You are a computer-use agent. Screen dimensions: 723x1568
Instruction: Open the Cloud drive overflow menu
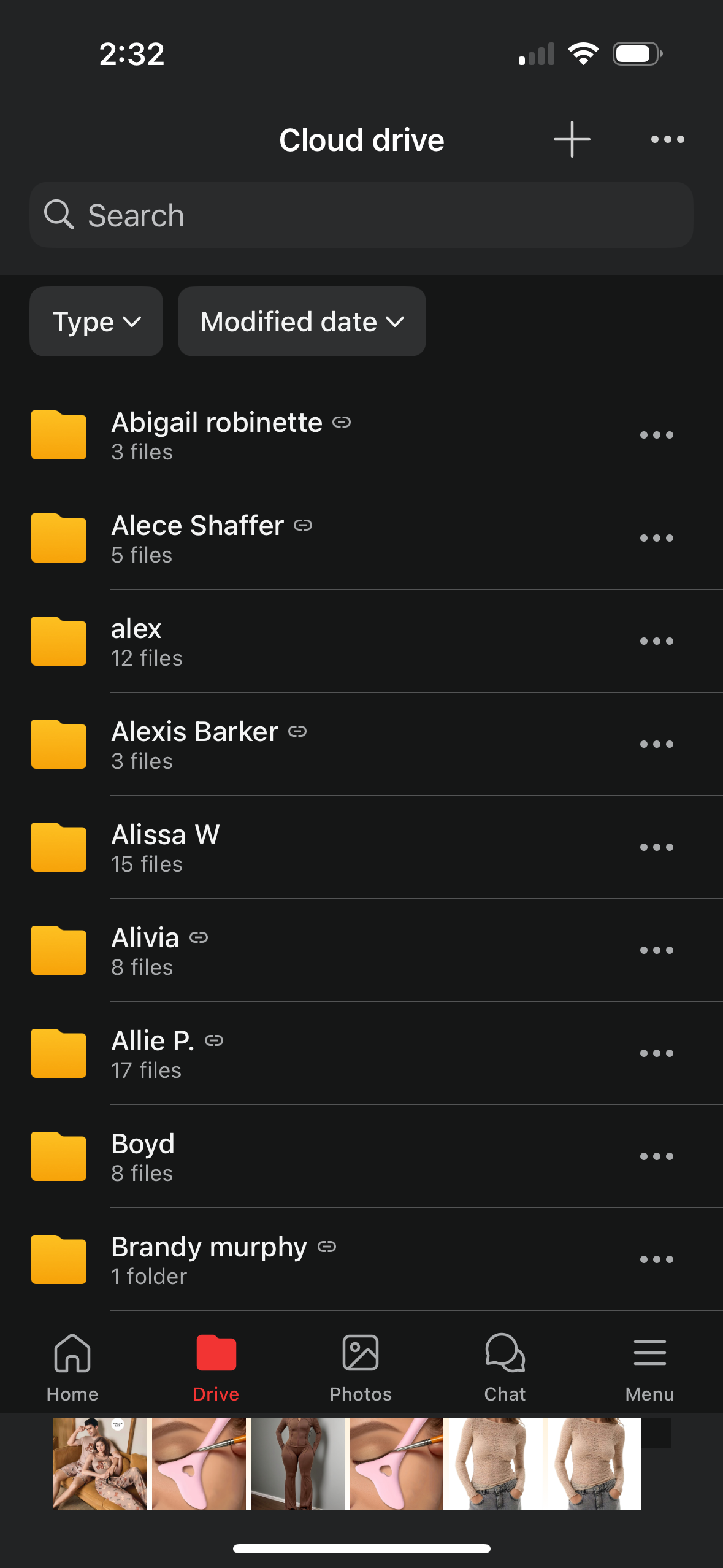click(667, 139)
